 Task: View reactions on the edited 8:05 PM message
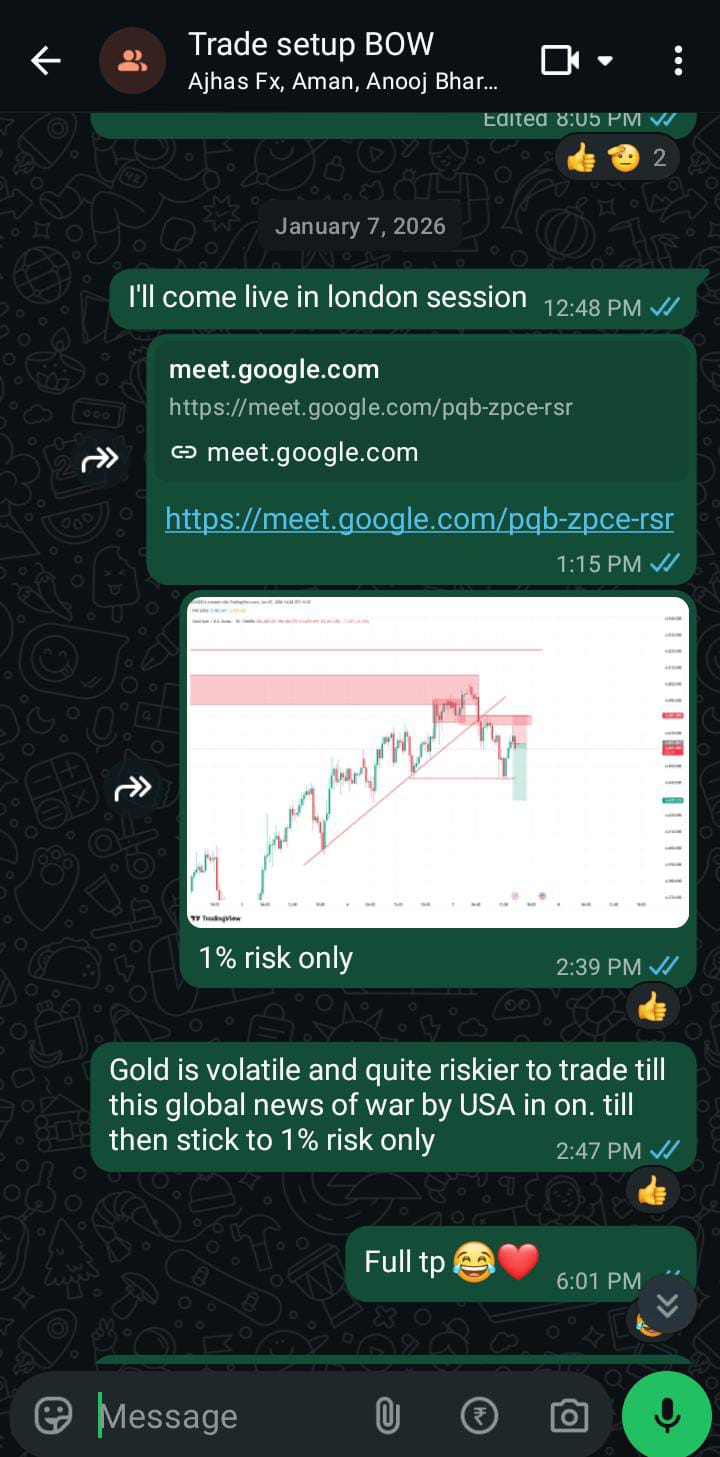(x=617, y=158)
